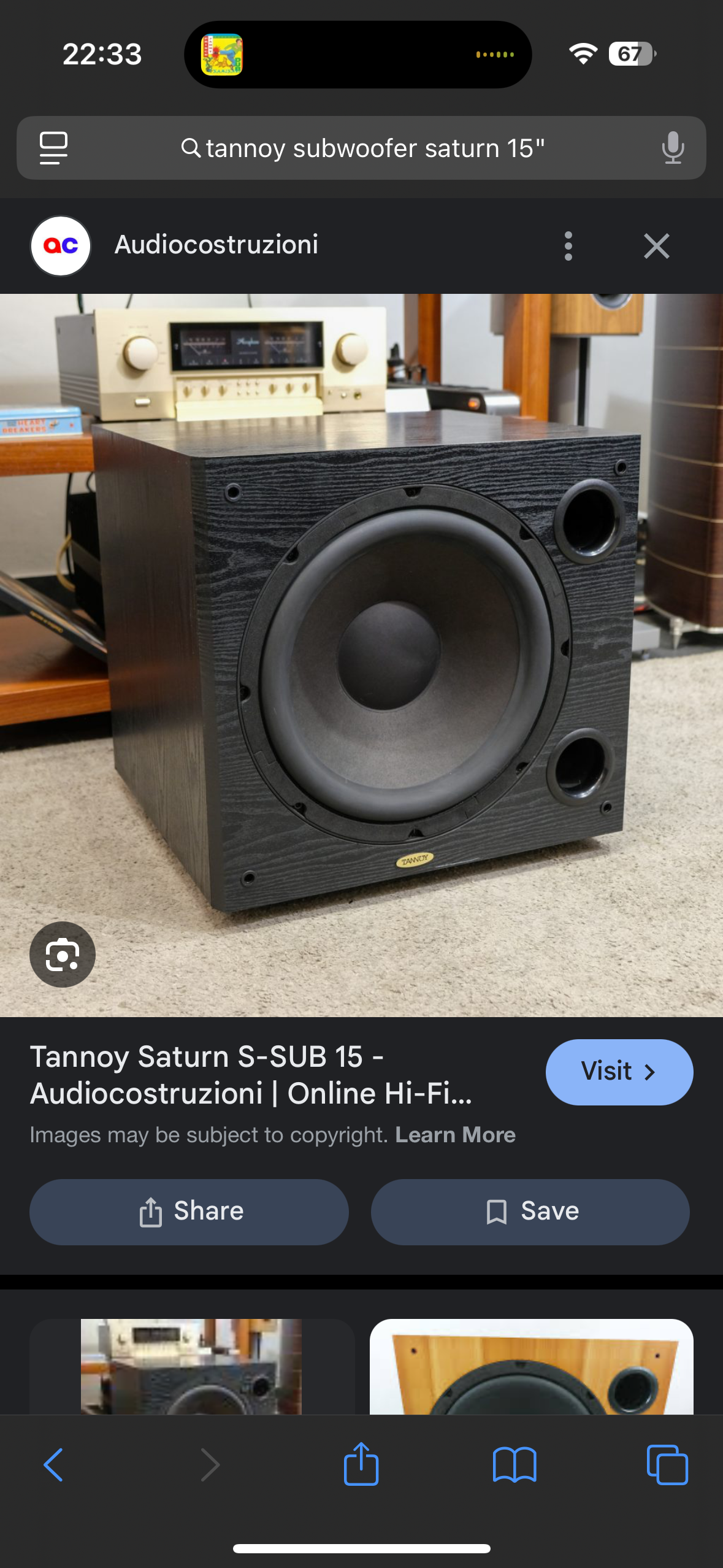This screenshot has width=723, height=1568.
Task: Open the main Tannoy subwoofer image
Action: (x=361, y=655)
